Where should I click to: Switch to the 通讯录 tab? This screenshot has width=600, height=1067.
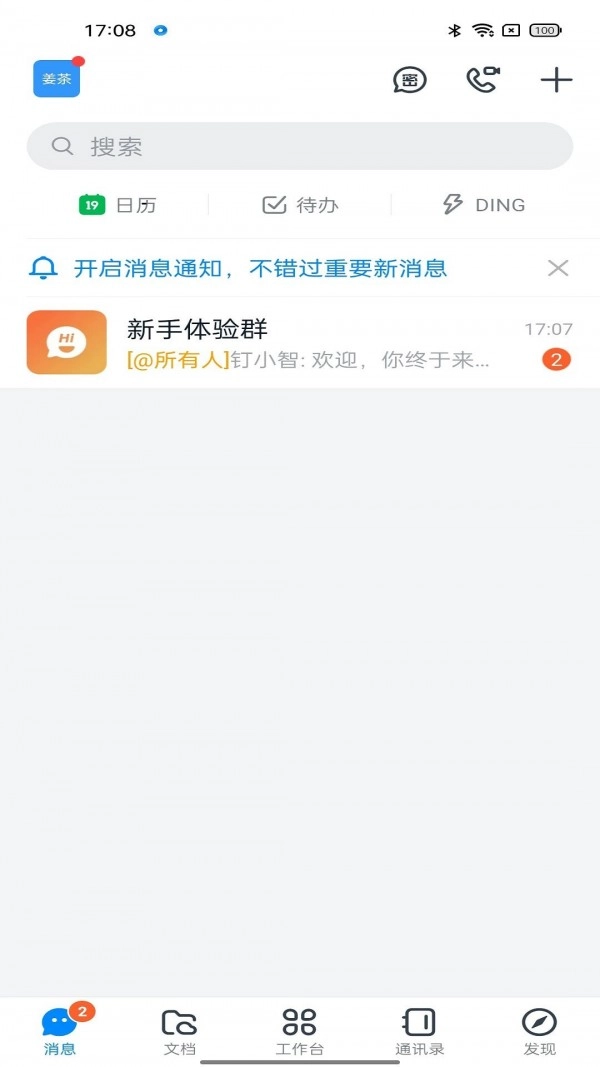(x=420, y=1031)
